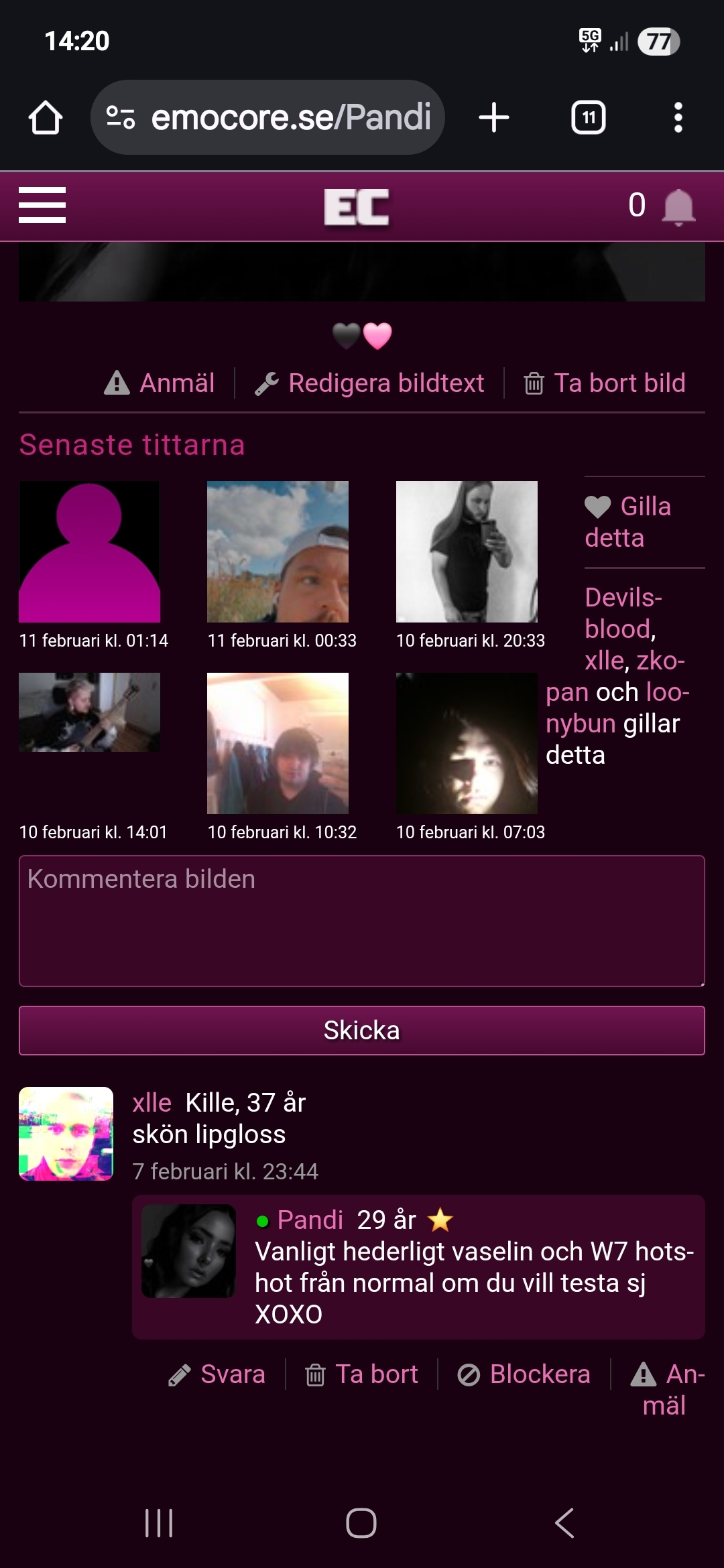The height and width of the screenshot is (1568, 724).
Task: Select Redigera bildtext
Action: [369, 383]
